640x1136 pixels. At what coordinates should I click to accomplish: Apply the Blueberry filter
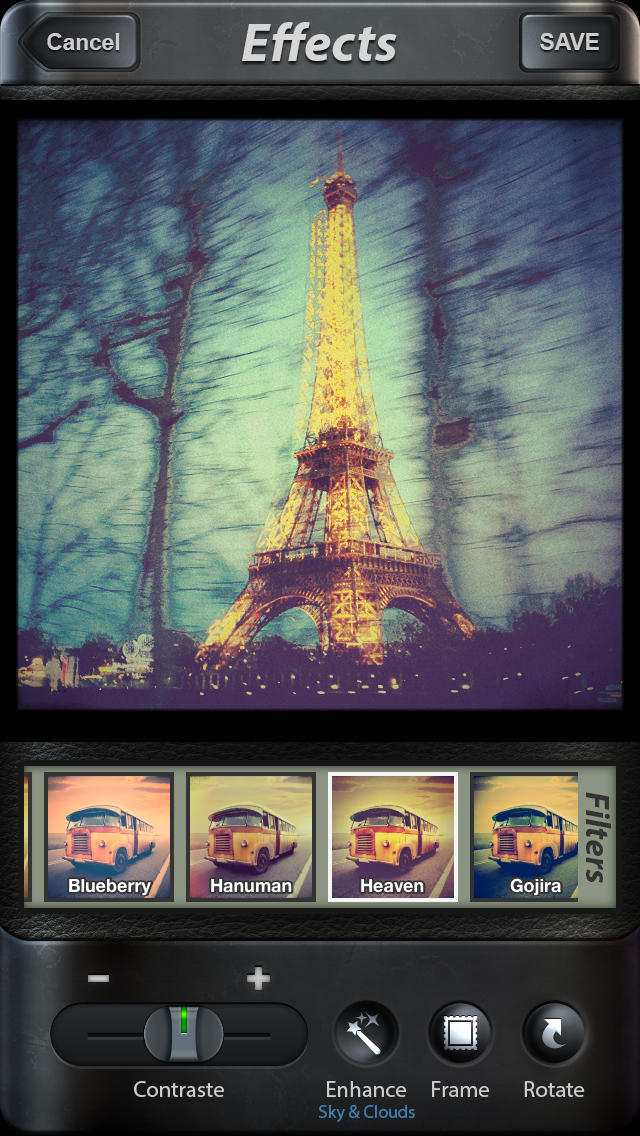click(109, 836)
